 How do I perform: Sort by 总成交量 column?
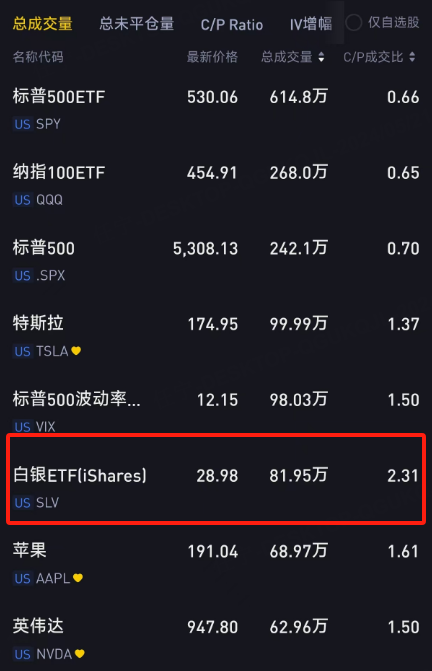293,57
